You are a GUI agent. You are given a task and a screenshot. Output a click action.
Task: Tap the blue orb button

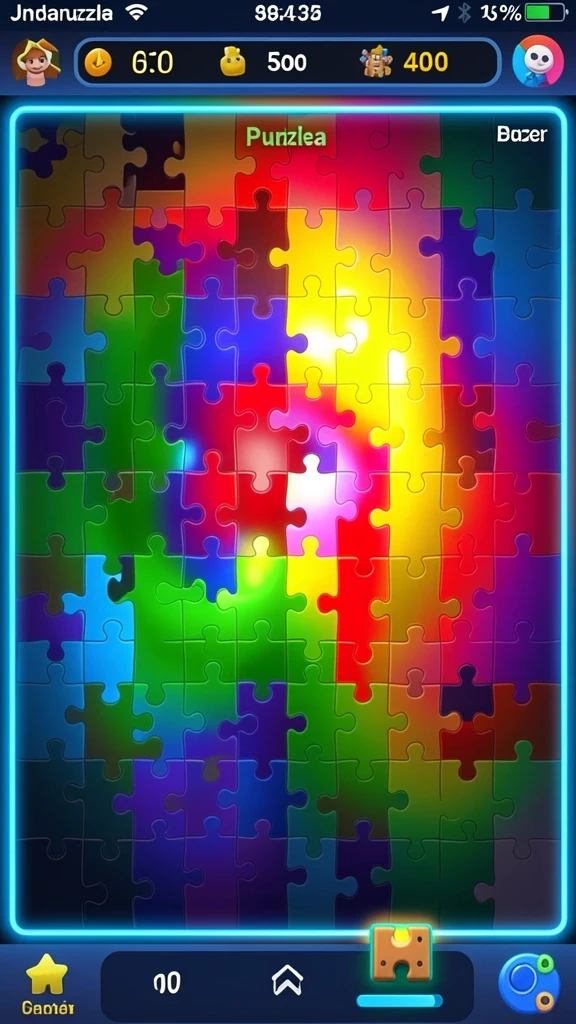(528, 983)
